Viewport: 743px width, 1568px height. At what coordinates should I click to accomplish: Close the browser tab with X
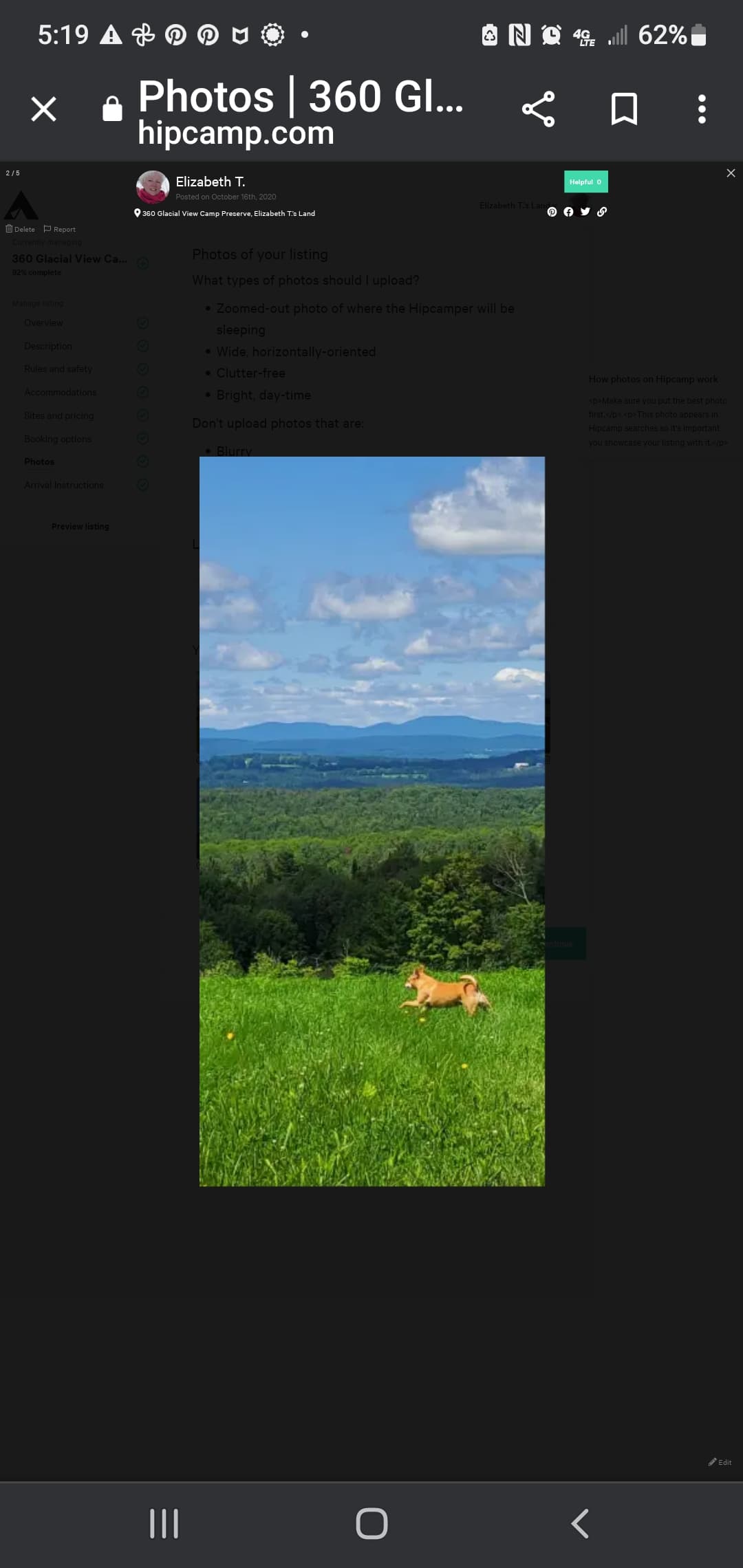pyautogui.click(x=44, y=109)
